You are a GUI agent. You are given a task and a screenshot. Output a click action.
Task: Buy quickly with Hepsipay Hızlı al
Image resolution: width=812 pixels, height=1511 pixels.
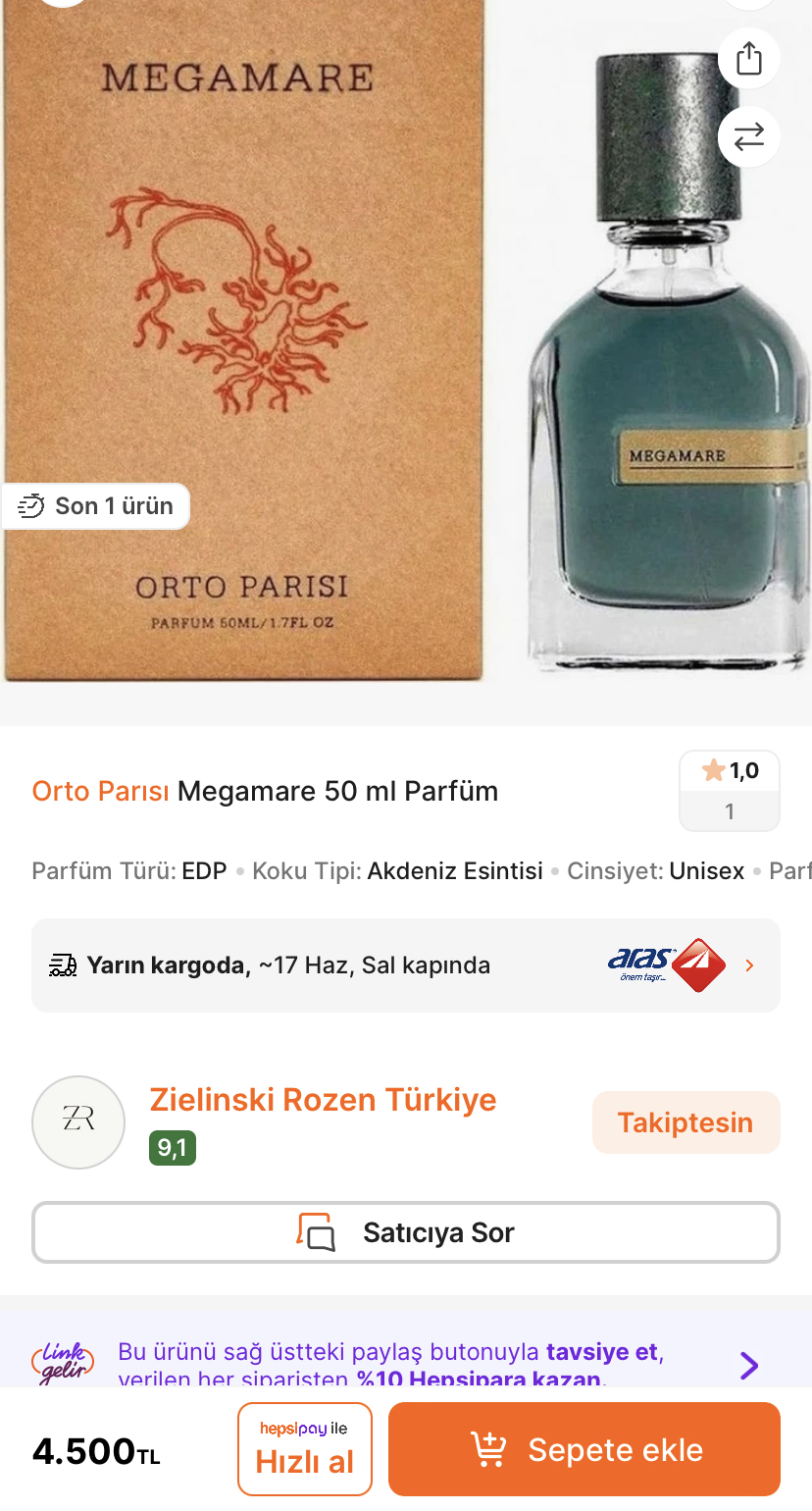tap(304, 1449)
